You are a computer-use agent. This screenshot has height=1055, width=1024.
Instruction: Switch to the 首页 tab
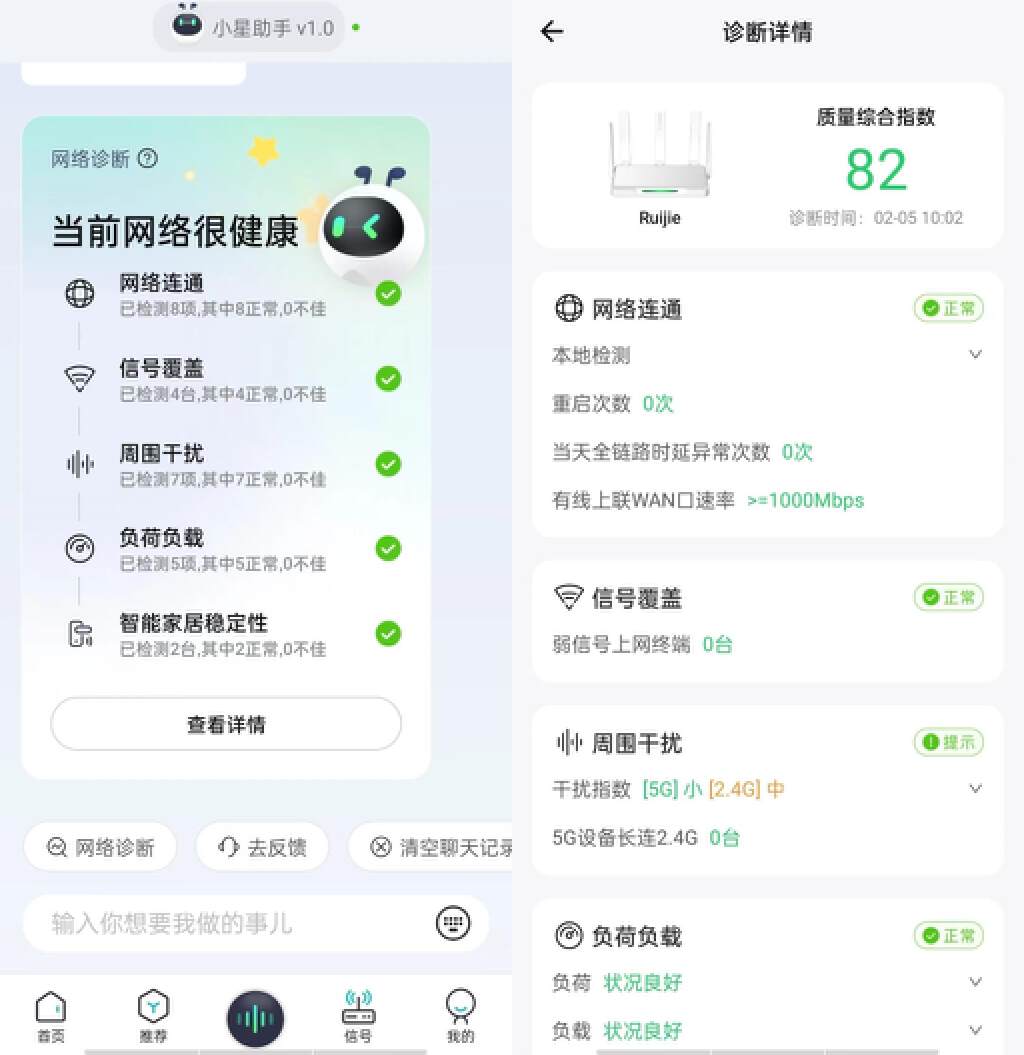click(51, 1016)
